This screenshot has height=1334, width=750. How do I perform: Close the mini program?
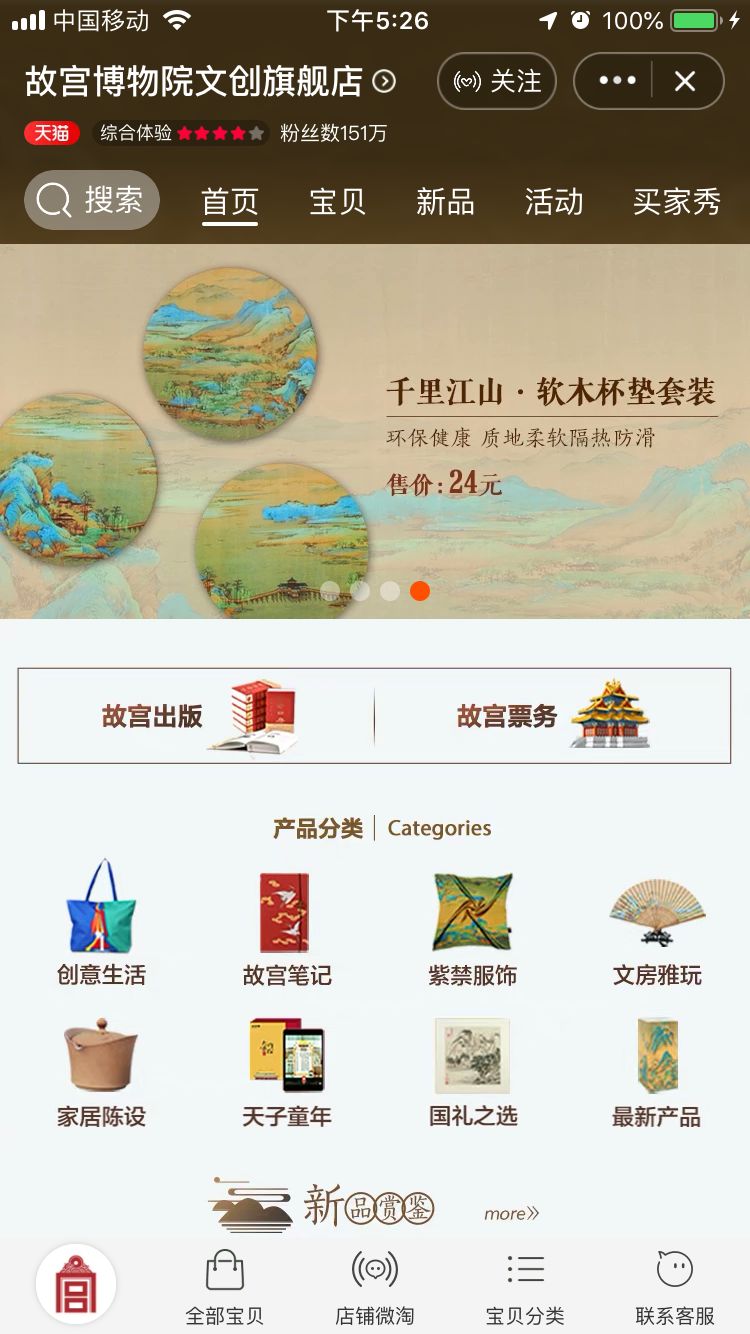685,81
